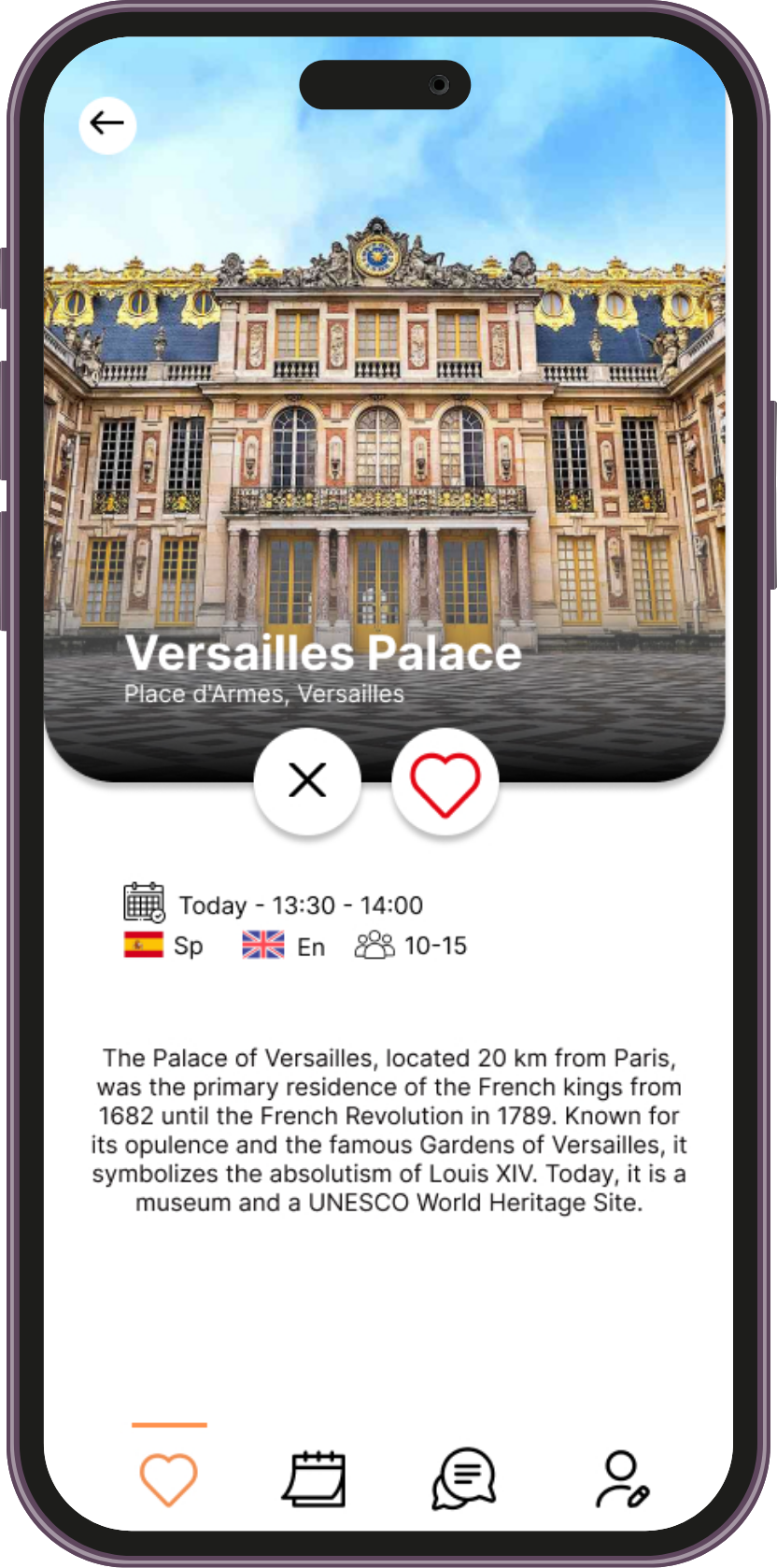This screenshot has width=777, height=1568.
Task: Open the profile edit tab
Action: pyautogui.click(x=622, y=1479)
